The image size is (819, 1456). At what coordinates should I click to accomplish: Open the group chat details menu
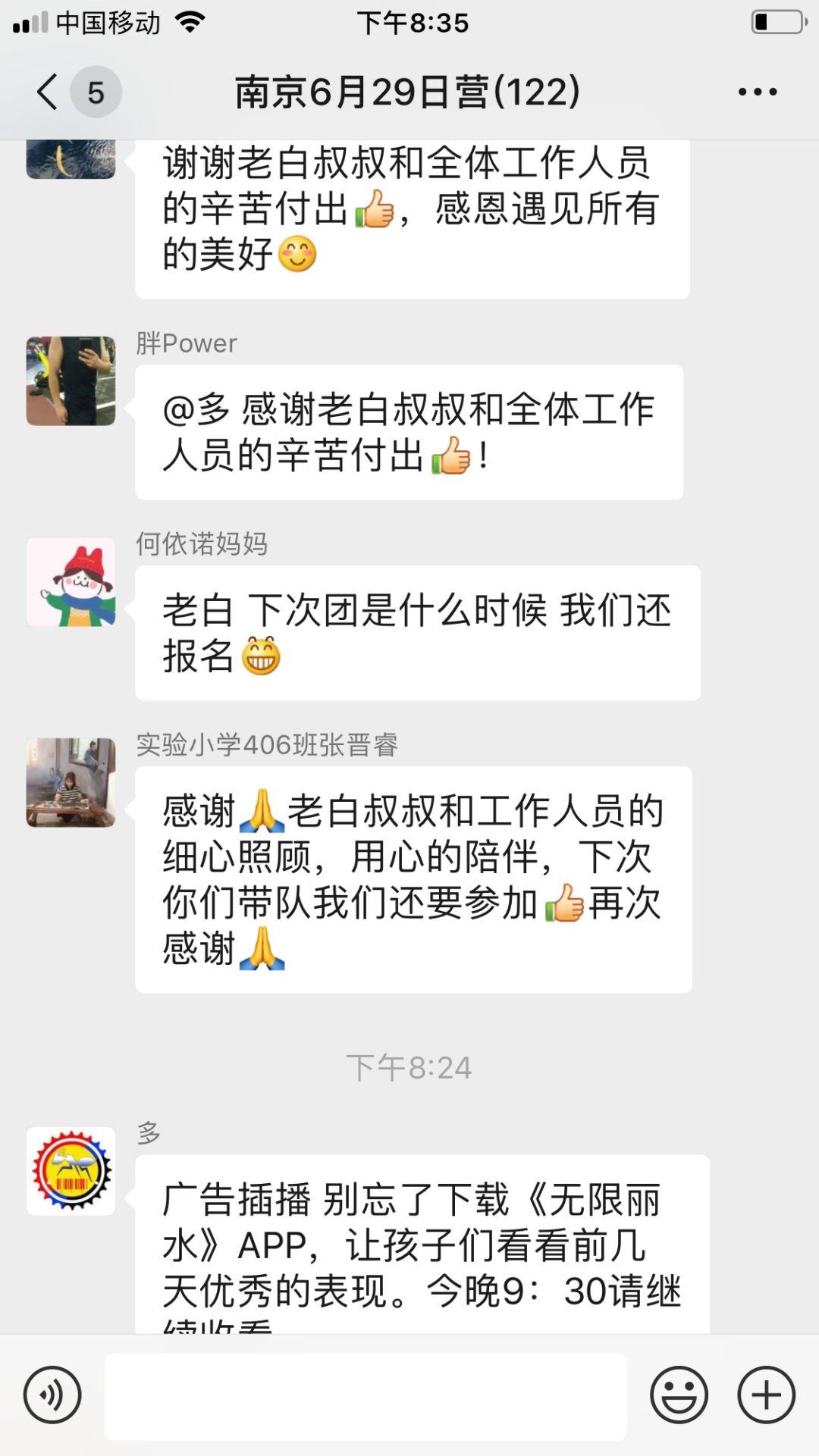pos(757,92)
